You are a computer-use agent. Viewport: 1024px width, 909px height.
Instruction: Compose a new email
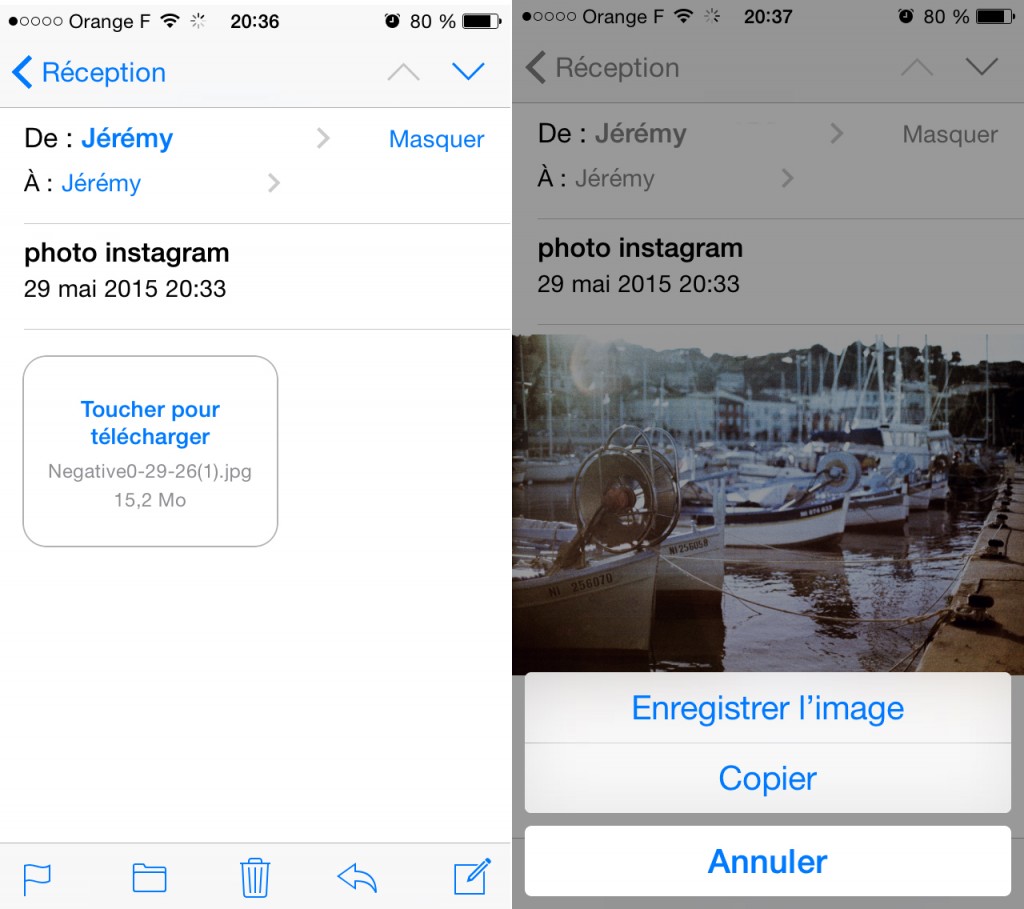click(472, 877)
